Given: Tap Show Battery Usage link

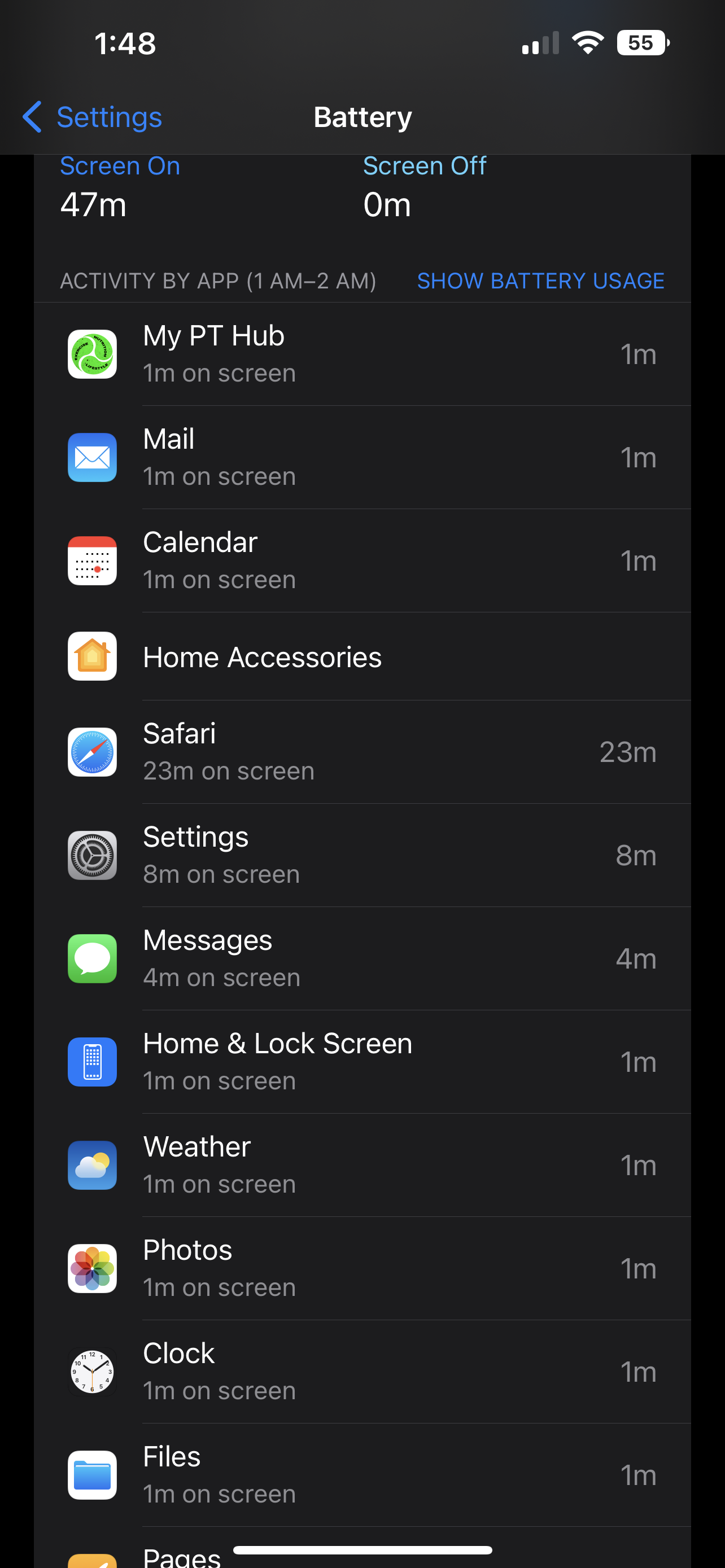Looking at the screenshot, I should [x=540, y=281].
